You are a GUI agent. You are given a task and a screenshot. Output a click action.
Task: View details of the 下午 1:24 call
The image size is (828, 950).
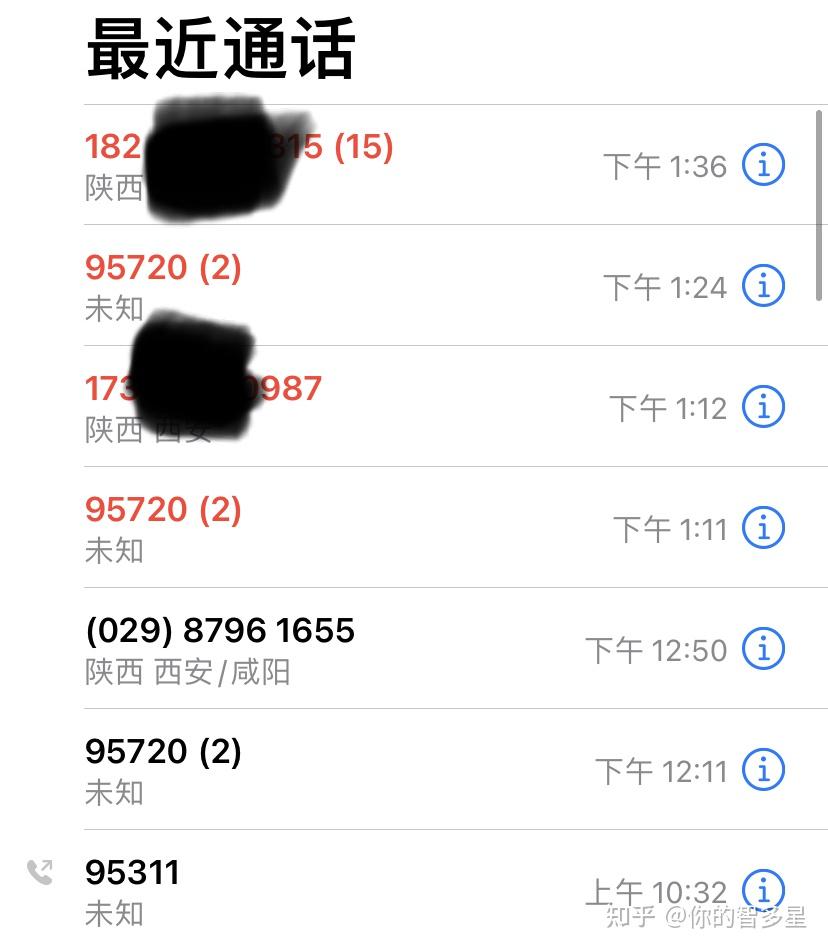(x=763, y=286)
